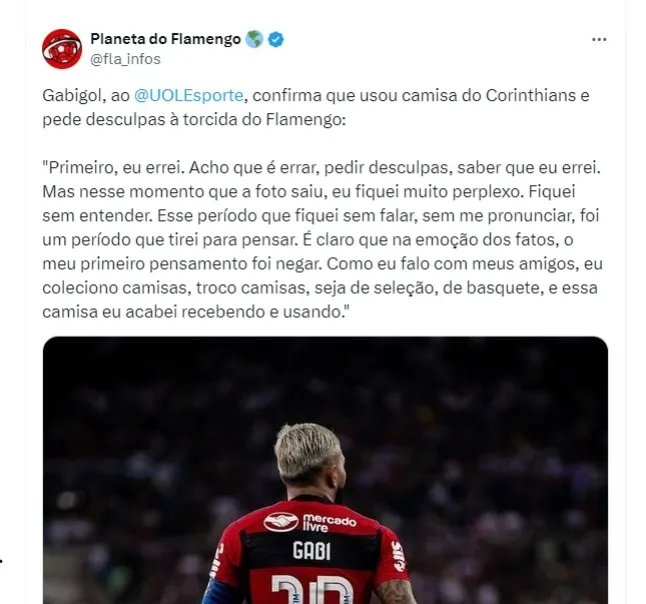Image resolution: width=646 pixels, height=604 pixels.
Task: Open the tweet's three-dot overflow menu
Action: pos(599,40)
